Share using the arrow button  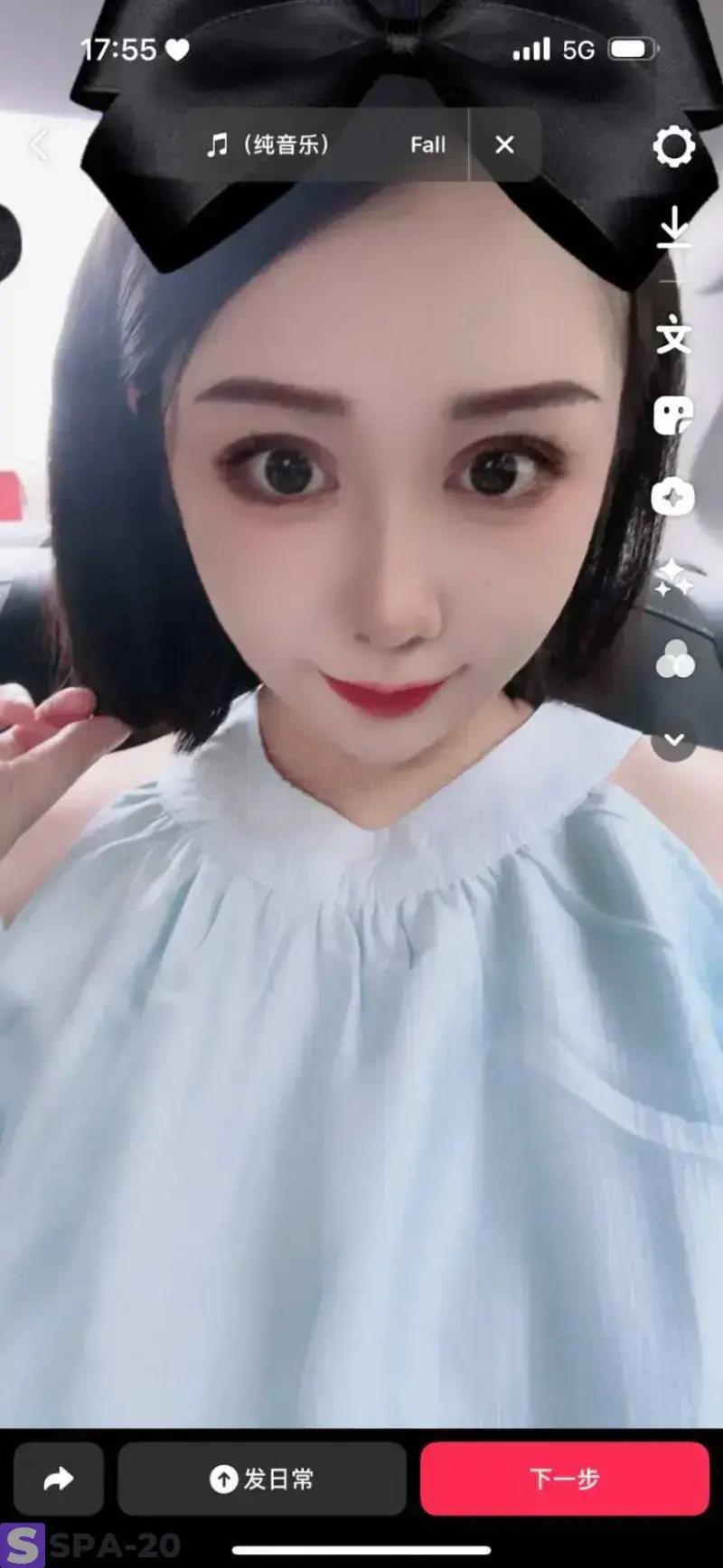(59, 1479)
